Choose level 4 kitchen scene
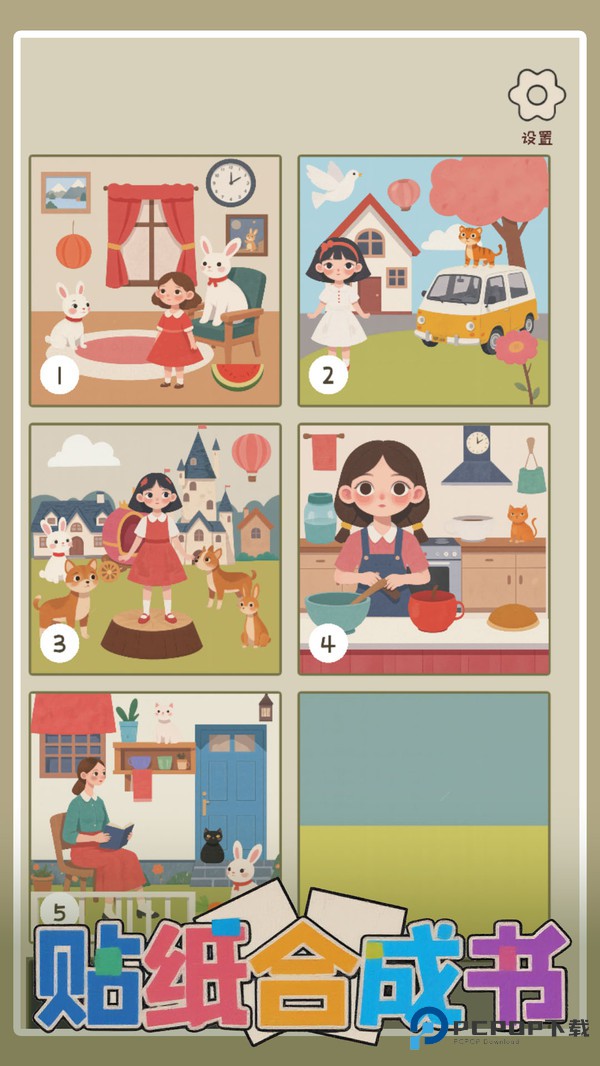This screenshot has height=1066, width=600. click(x=424, y=549)
